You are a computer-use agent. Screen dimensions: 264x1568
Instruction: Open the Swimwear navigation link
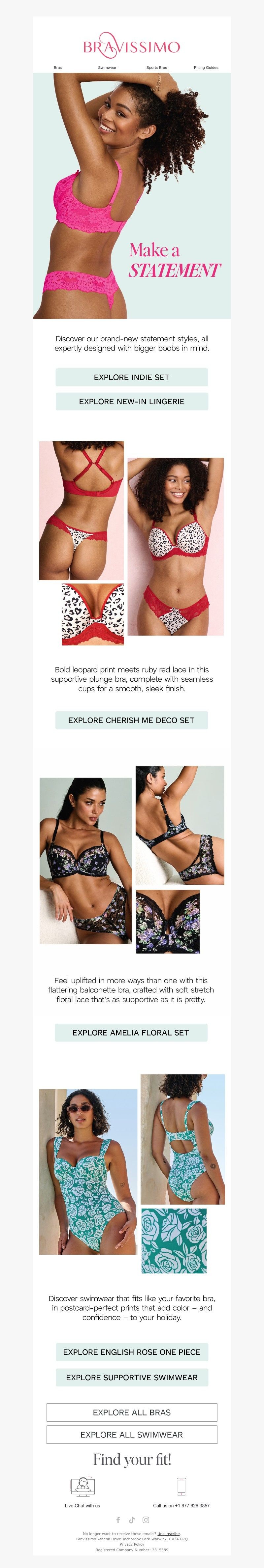[x=107, y=68]
